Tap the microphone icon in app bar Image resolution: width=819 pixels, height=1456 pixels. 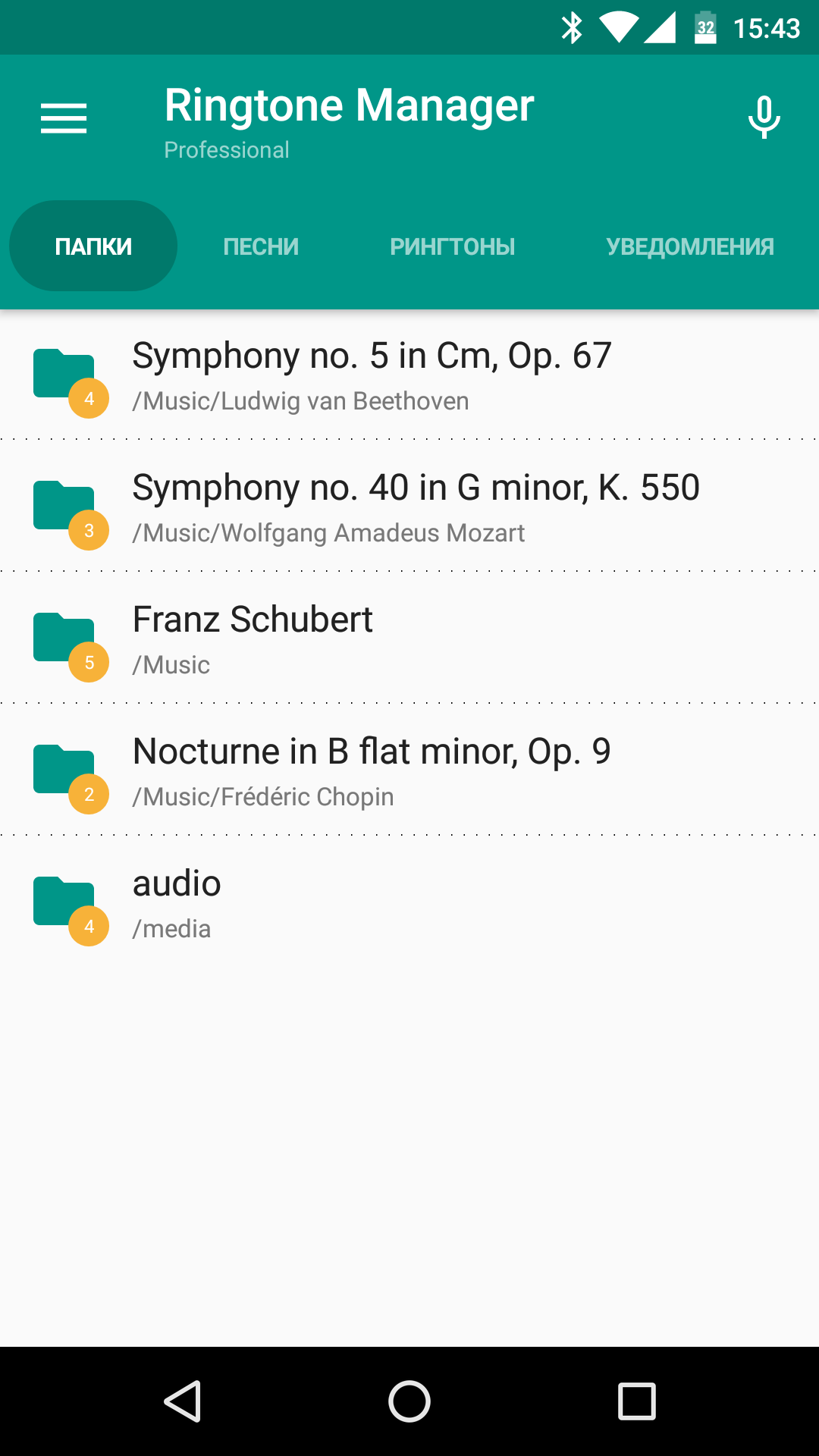764,118
